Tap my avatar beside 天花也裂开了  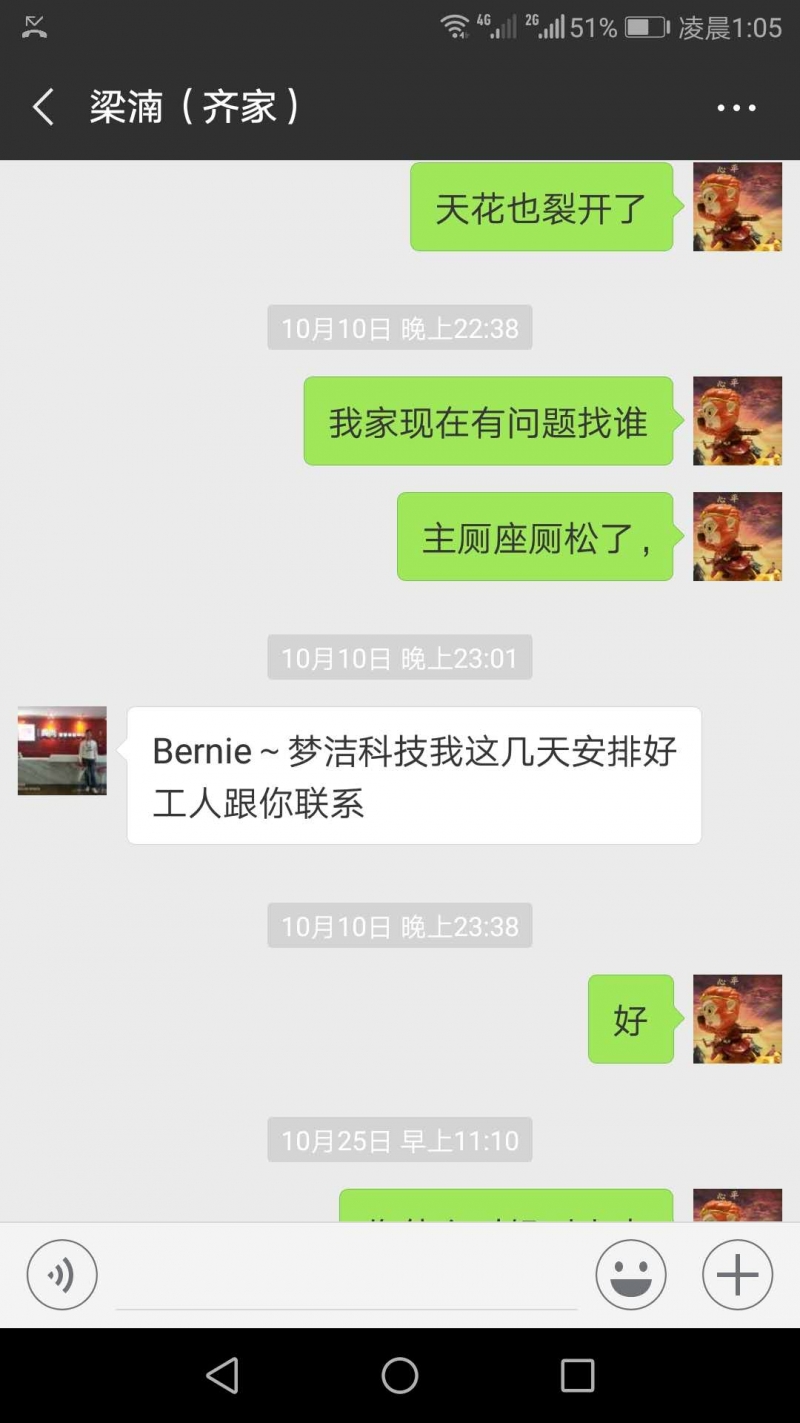tap(737, 206)
